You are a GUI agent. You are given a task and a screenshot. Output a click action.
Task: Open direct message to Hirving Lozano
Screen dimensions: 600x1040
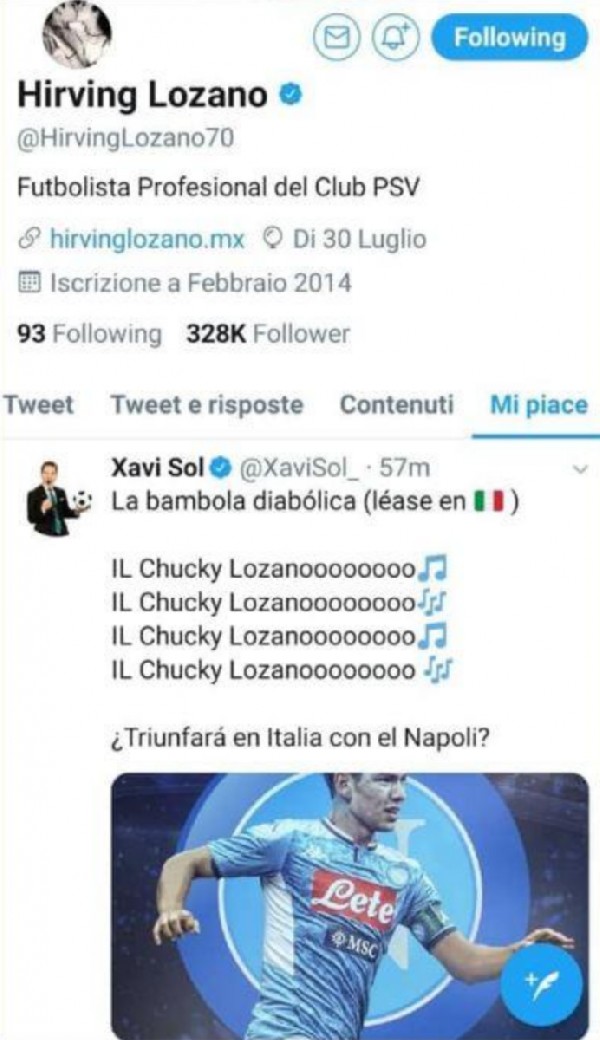click(337, 37)
